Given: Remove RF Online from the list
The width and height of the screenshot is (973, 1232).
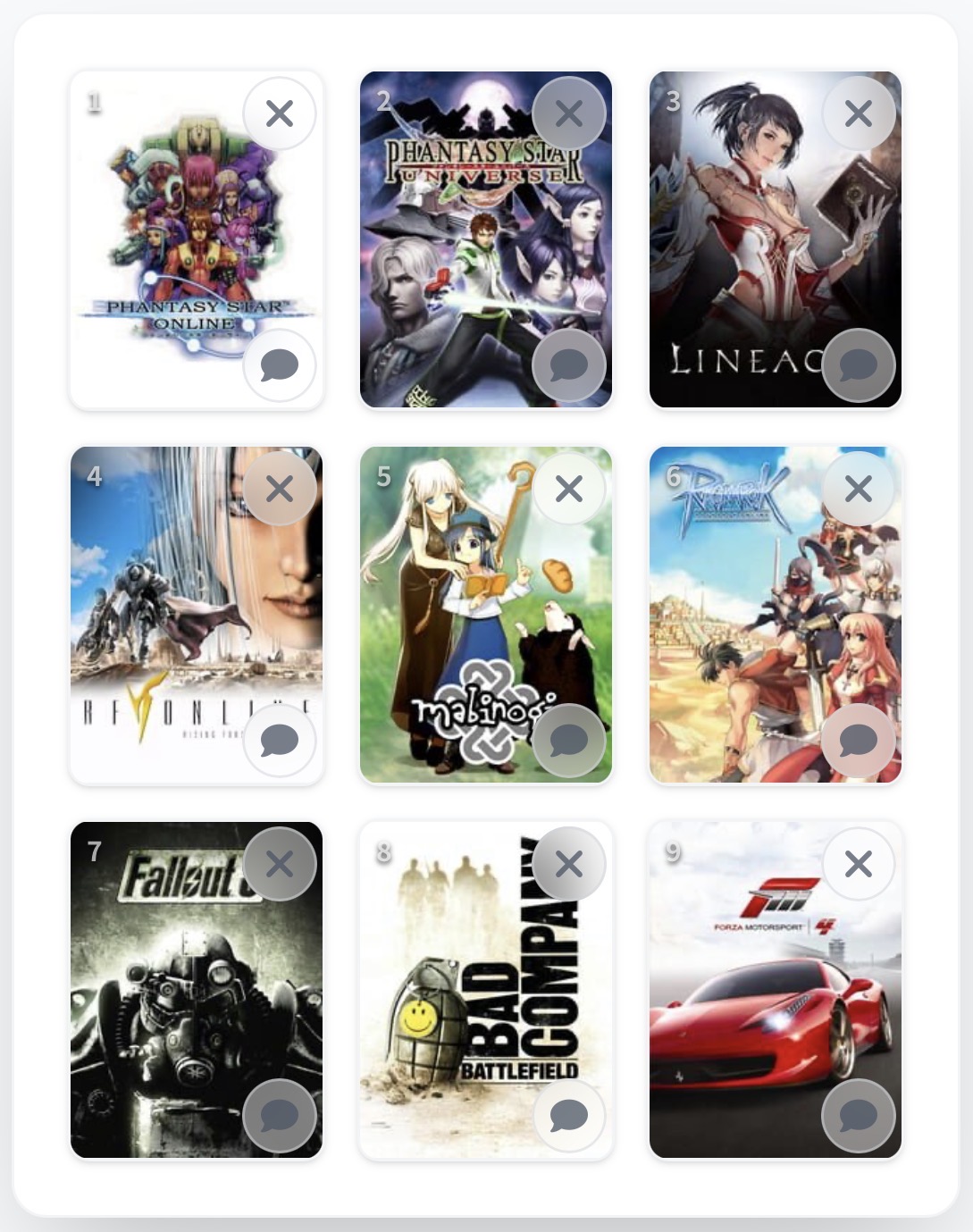Looking at the screenshot, I should (x=280, y=489).
